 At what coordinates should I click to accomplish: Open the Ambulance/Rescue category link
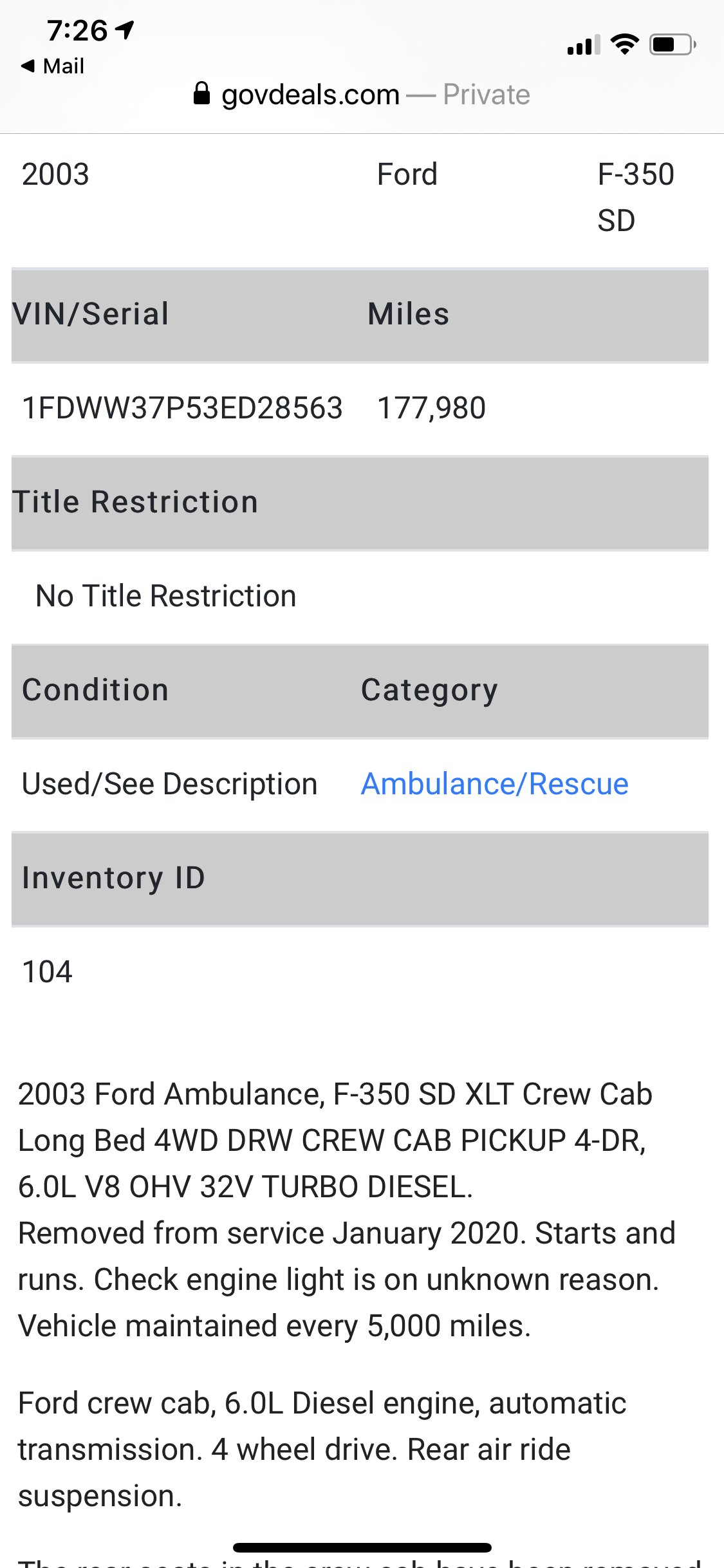tap(494, 784)
